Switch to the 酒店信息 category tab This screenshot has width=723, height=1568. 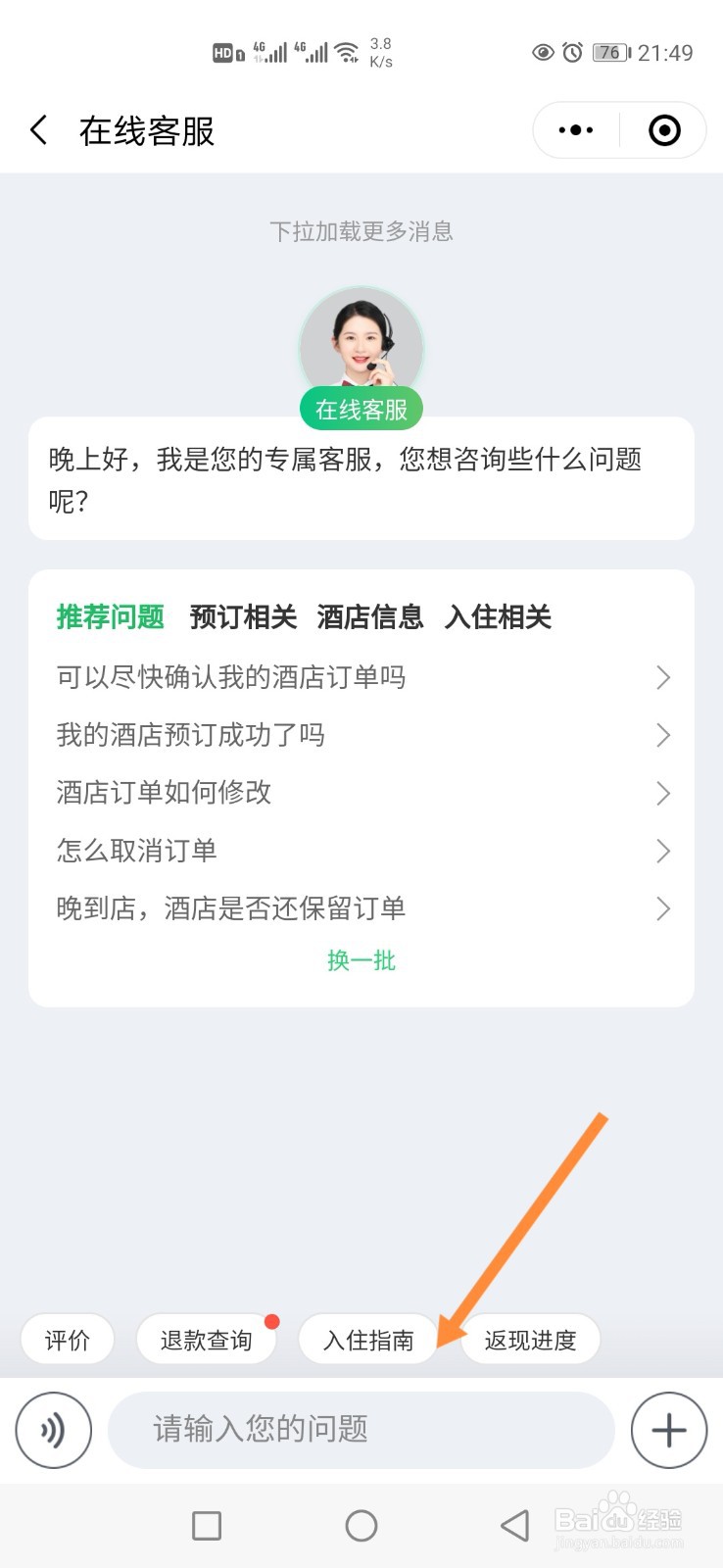(371, 617)
